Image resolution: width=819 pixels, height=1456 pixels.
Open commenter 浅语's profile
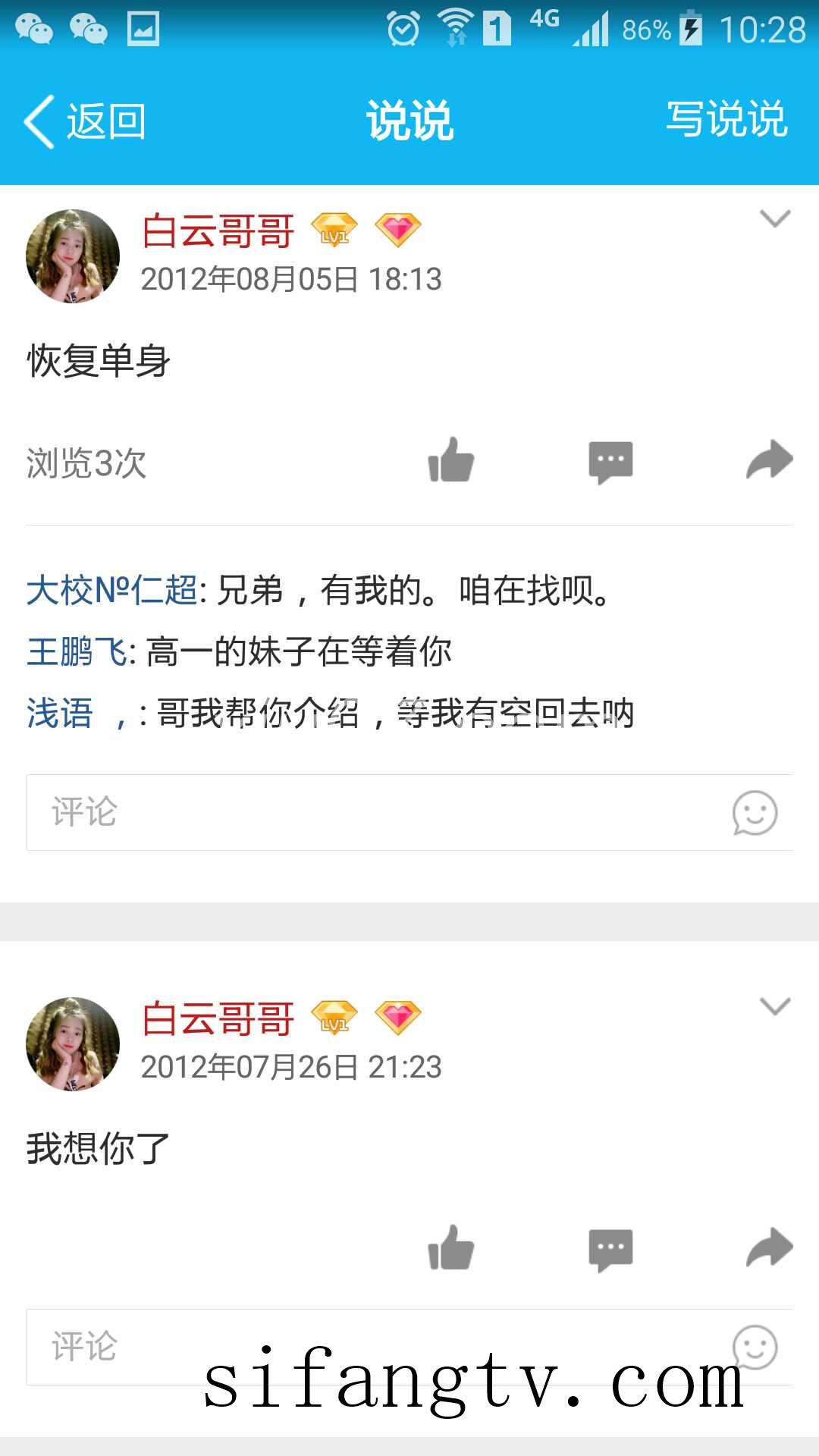60,713
